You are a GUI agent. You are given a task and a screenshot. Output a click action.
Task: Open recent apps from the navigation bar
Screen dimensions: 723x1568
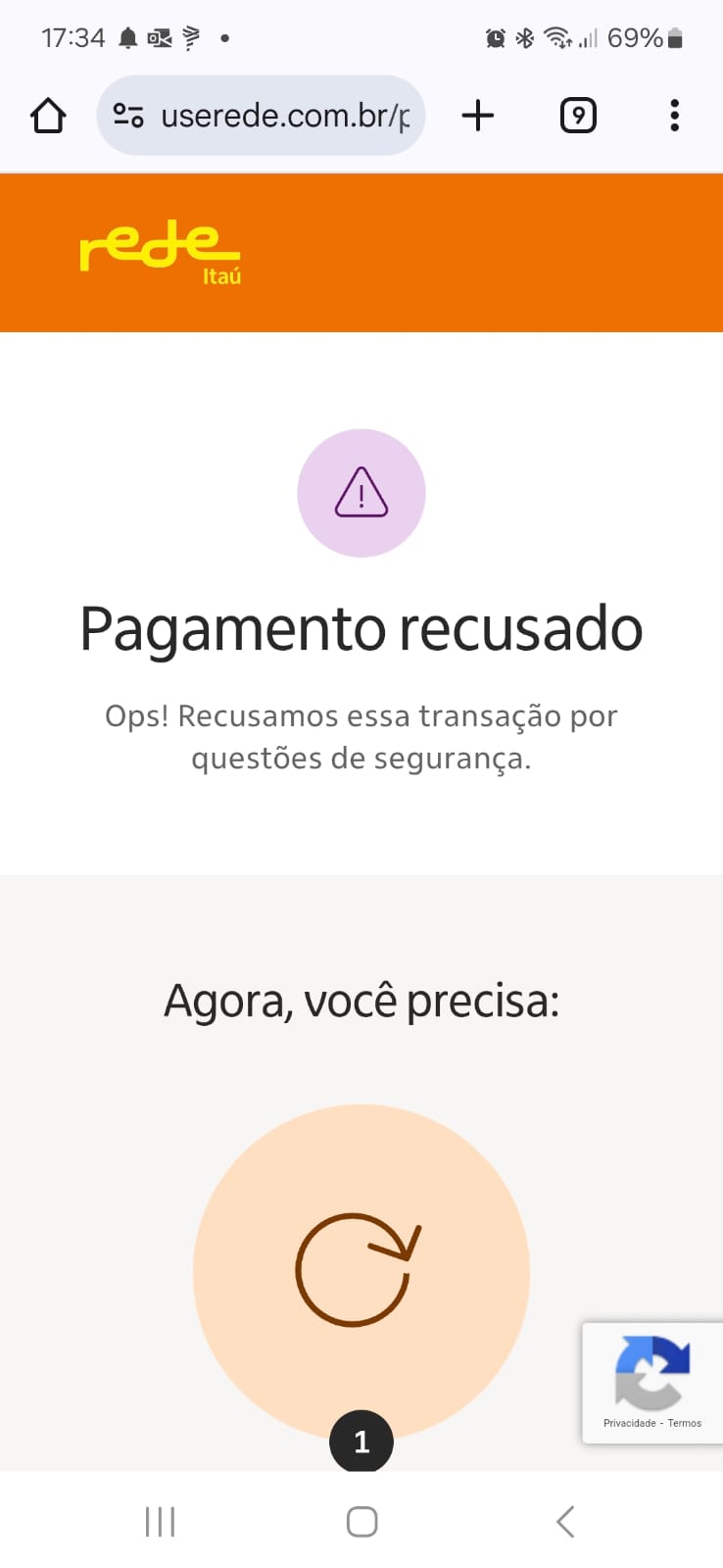[159, 1521]
